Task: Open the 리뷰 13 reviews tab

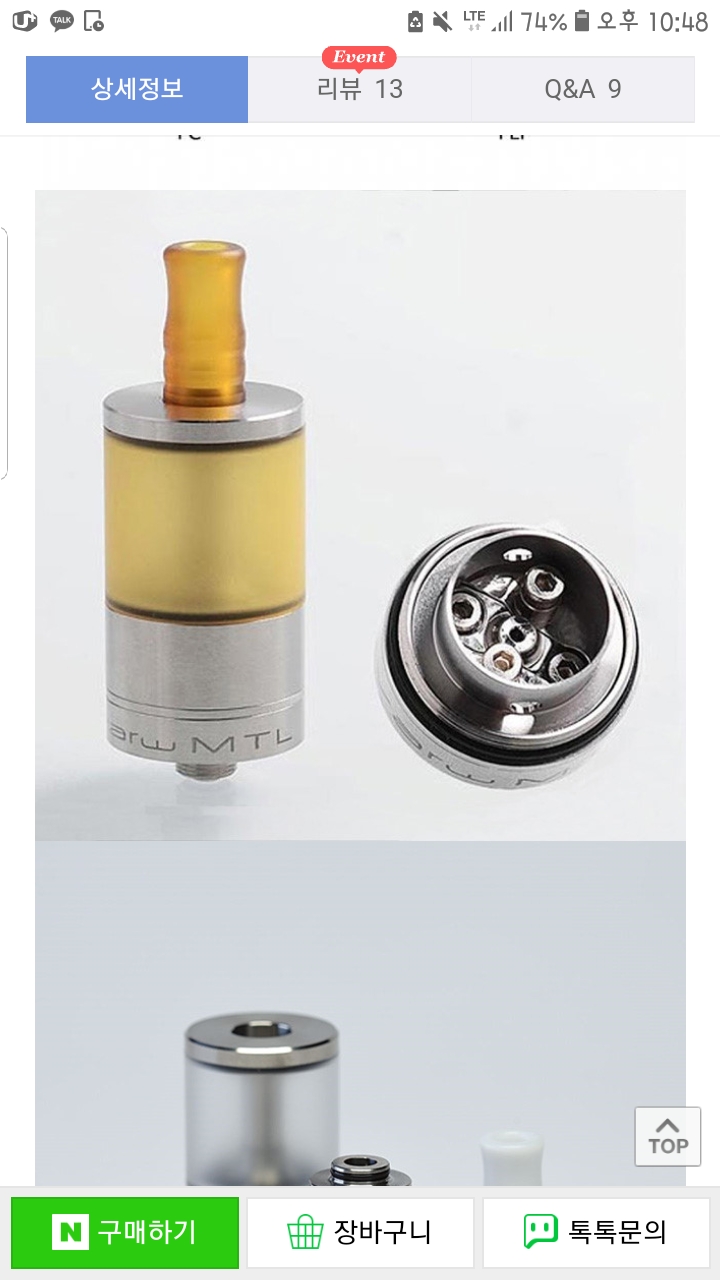Action: pyautogui.click(x=359, y=89)
